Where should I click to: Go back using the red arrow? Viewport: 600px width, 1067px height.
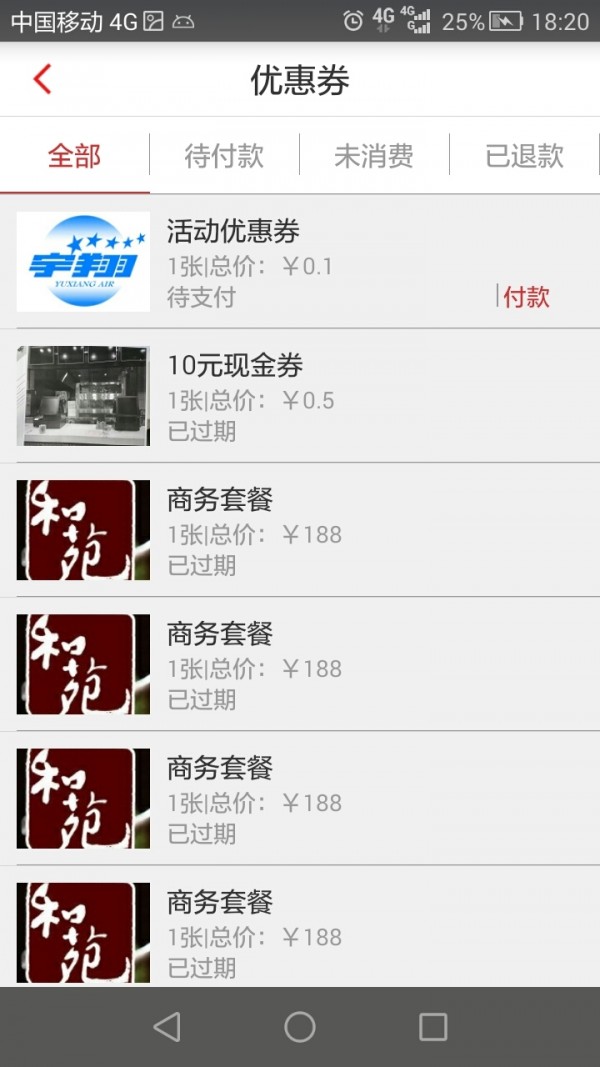(x=42, y=79)
